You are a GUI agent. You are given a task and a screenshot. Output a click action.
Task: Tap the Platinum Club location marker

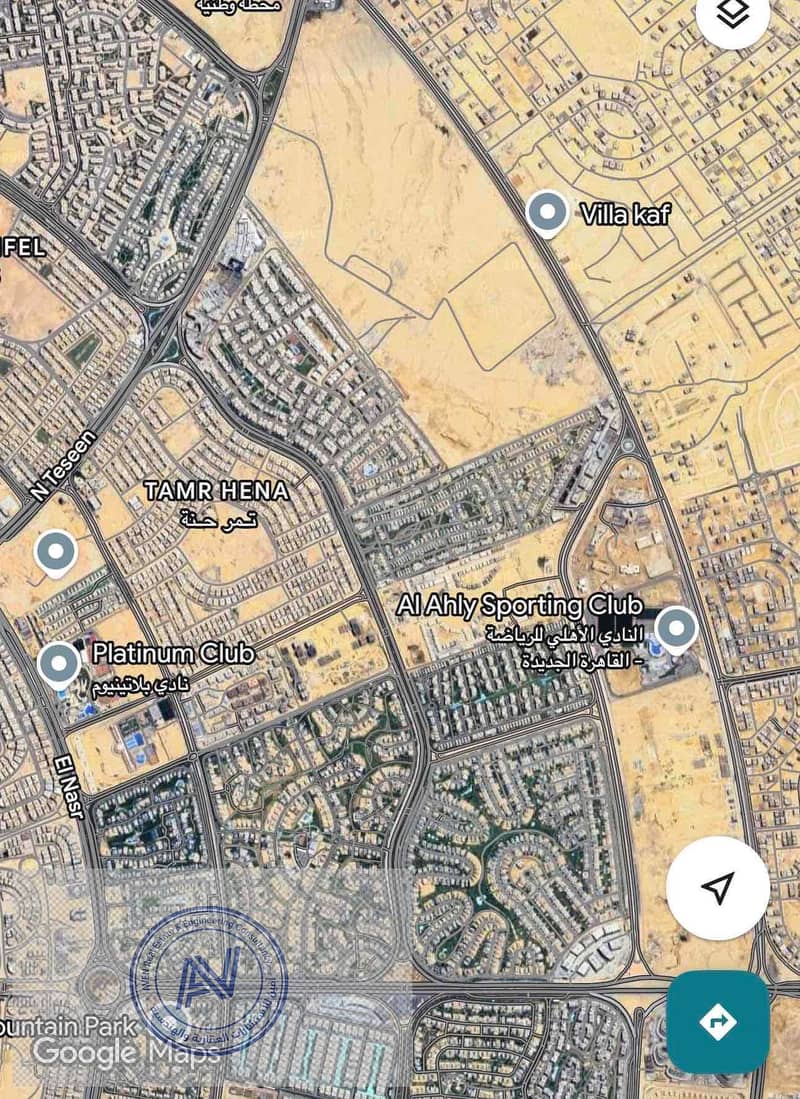(x=58, y=664)
